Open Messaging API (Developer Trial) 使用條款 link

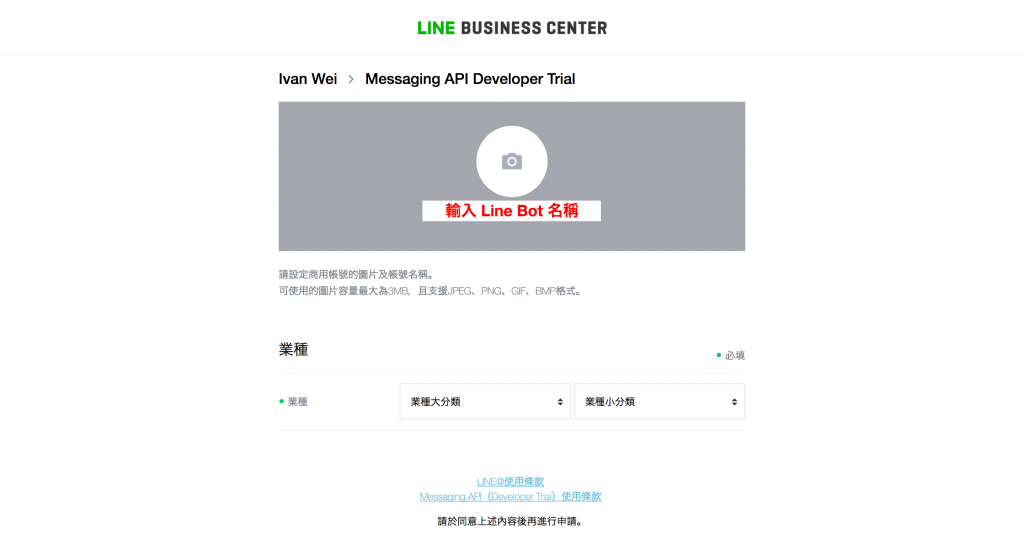[x=510, y=496]
